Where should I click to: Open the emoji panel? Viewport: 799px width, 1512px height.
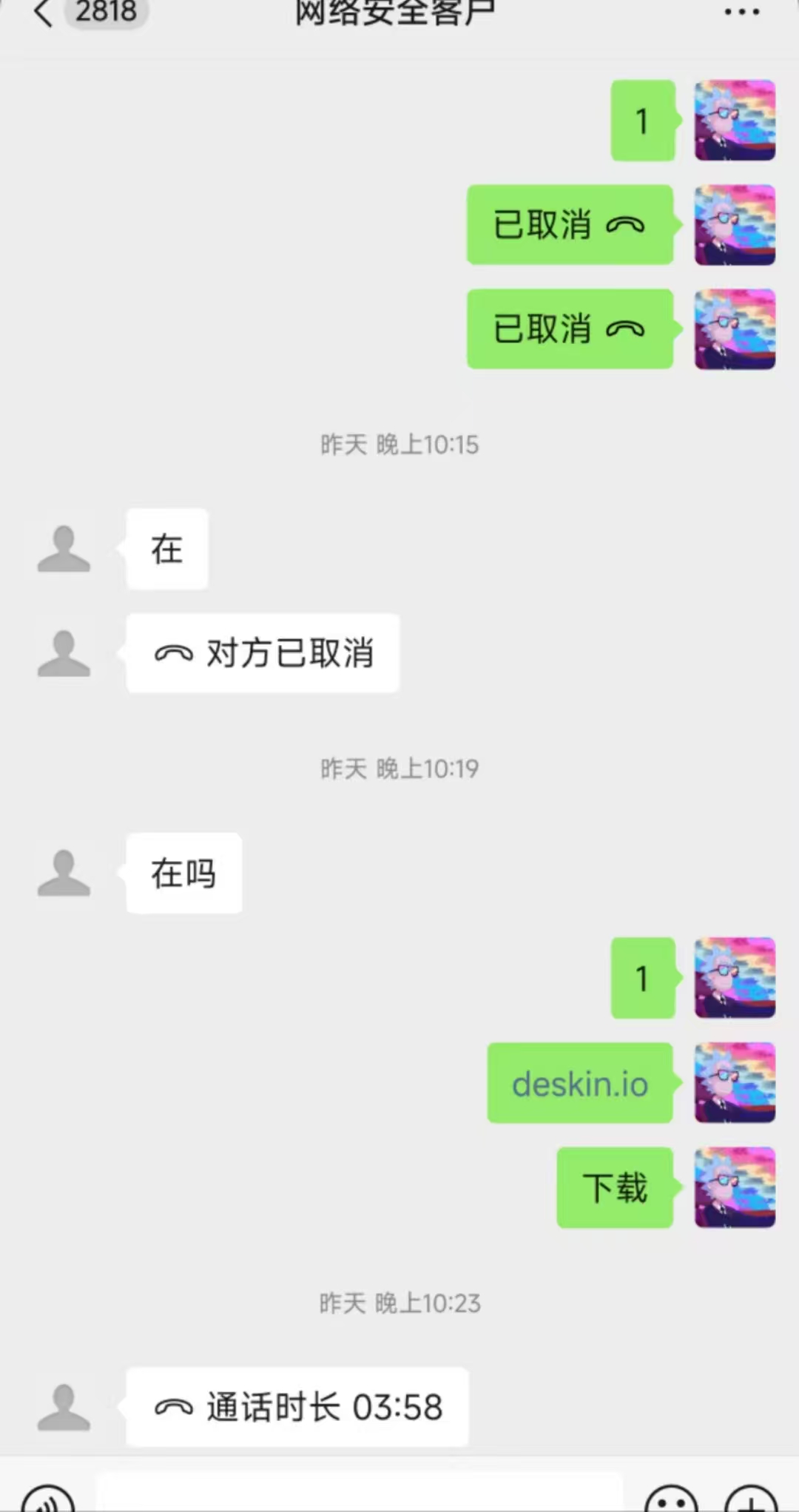point(672,1499)
